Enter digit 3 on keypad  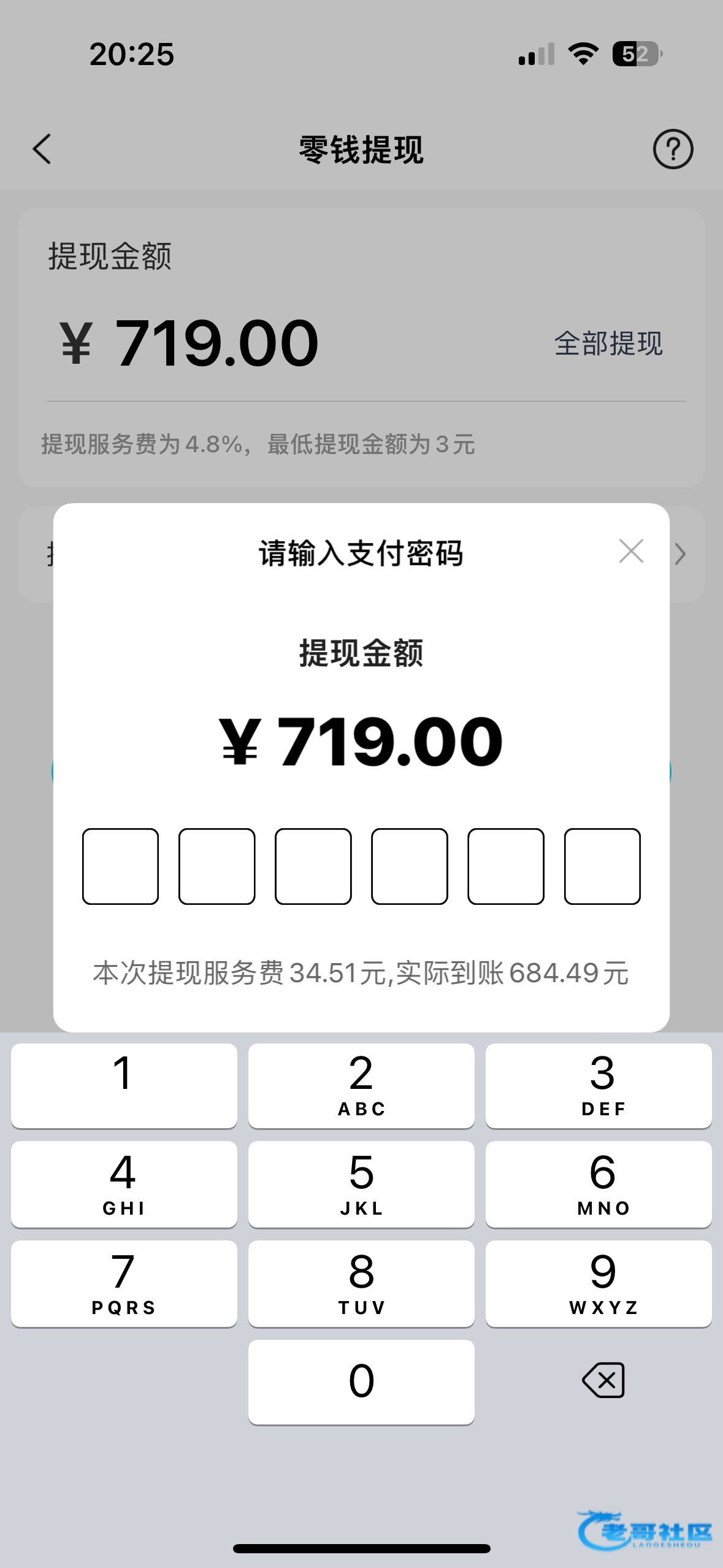click(599, 1086)
